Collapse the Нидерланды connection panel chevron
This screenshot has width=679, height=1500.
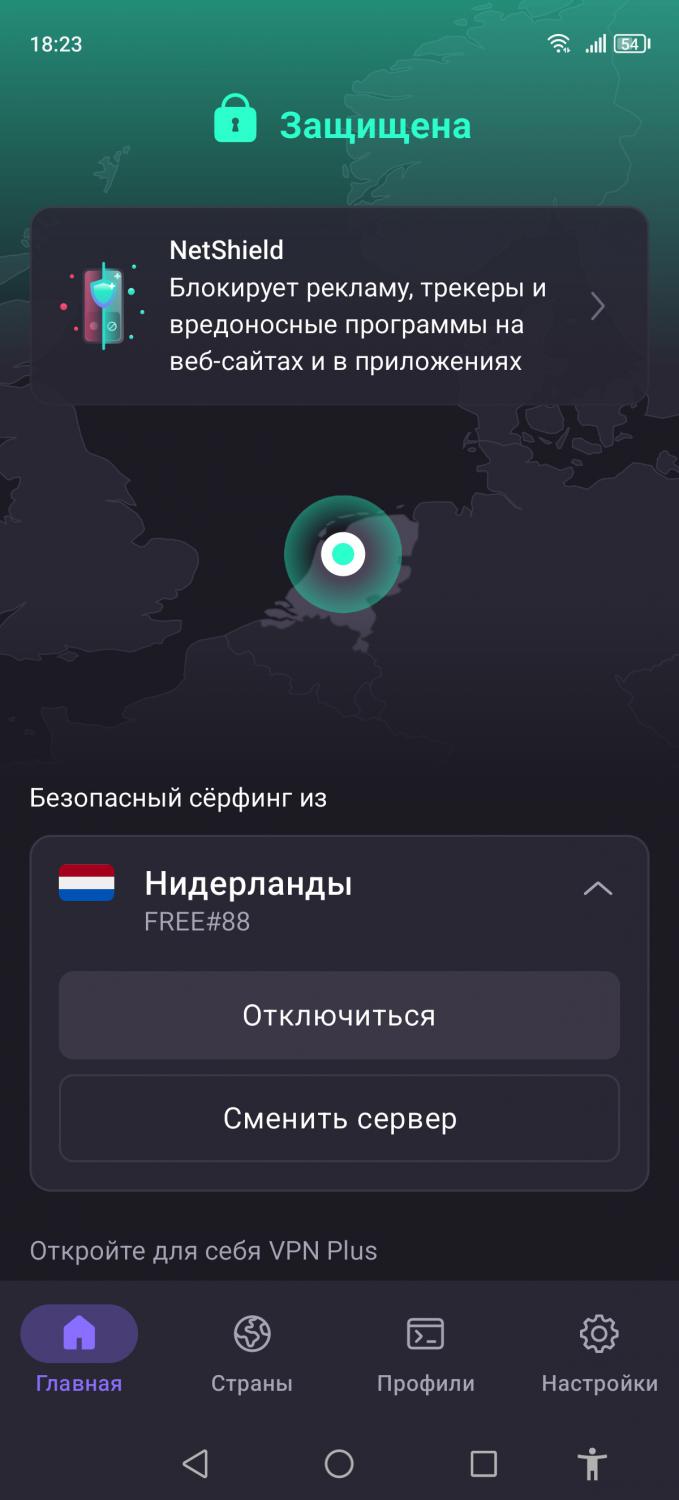pos(597,888)
